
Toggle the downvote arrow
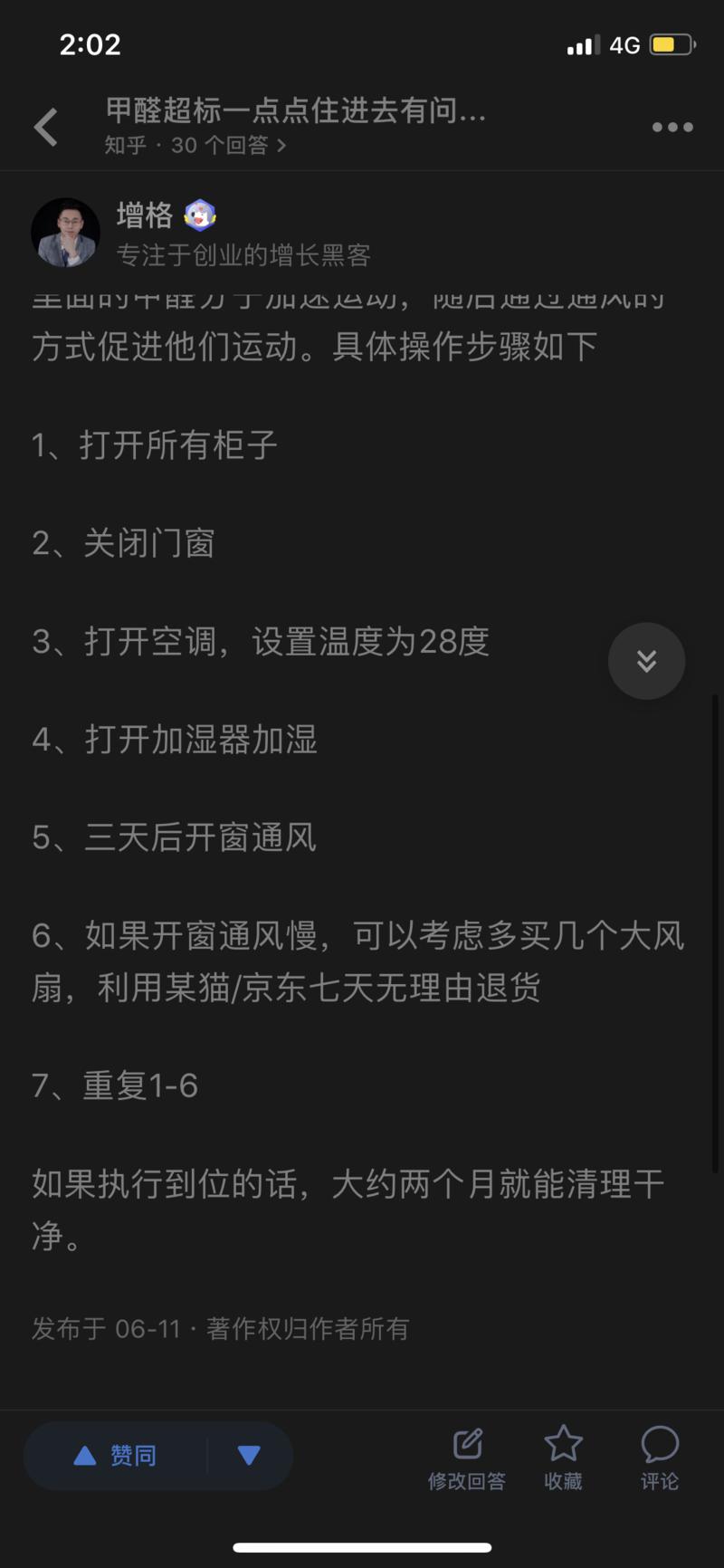coord(246,1455)
